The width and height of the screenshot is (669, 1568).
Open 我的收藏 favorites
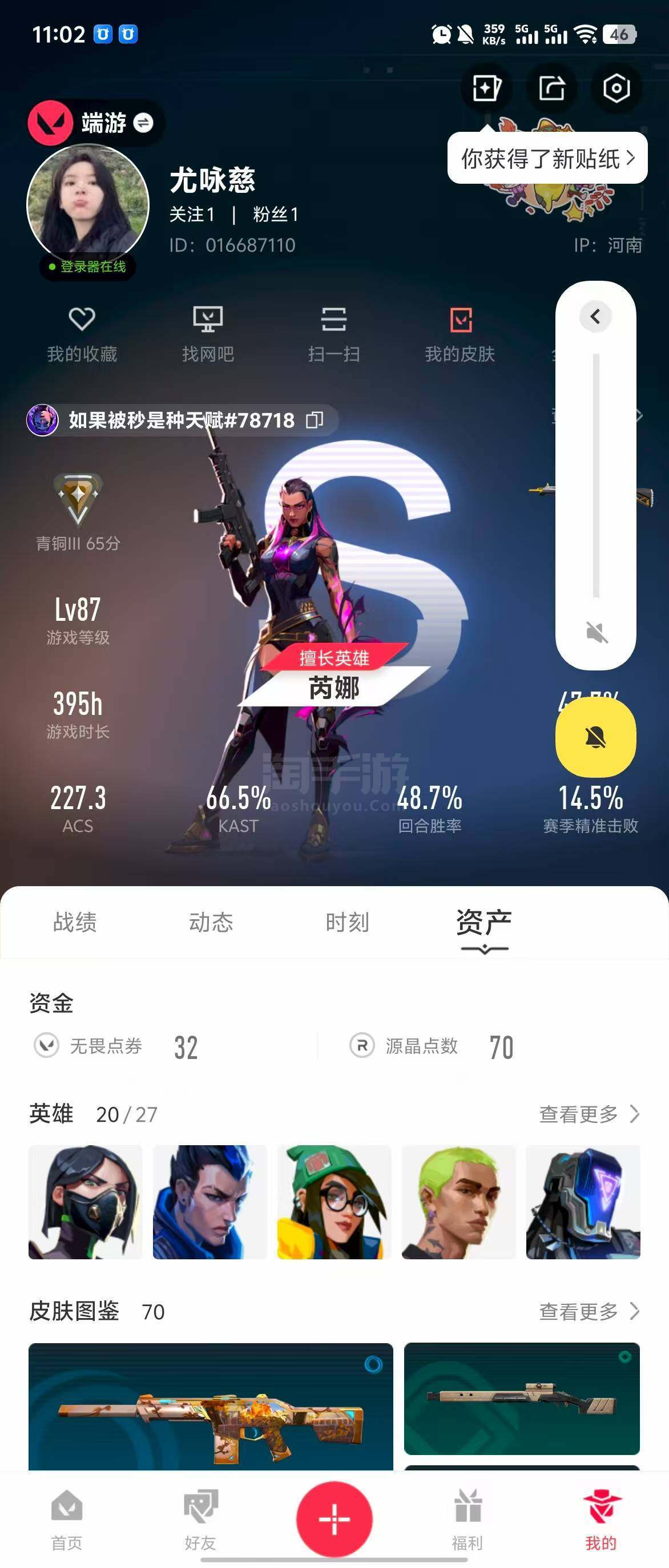[82, 333]
